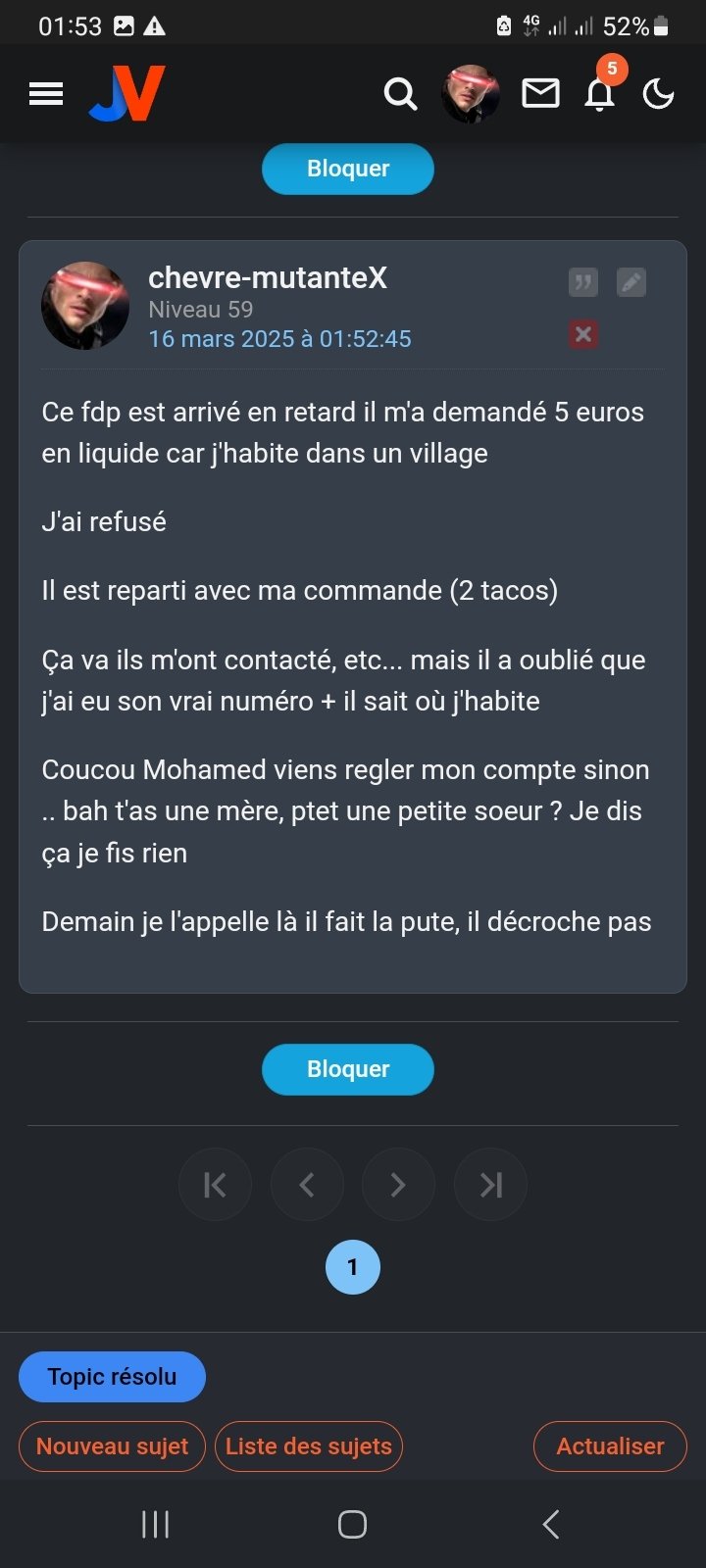Viewport: 706px width, 1568px height.
Task: Delete the message with the red X
Action: coord(583,335)
